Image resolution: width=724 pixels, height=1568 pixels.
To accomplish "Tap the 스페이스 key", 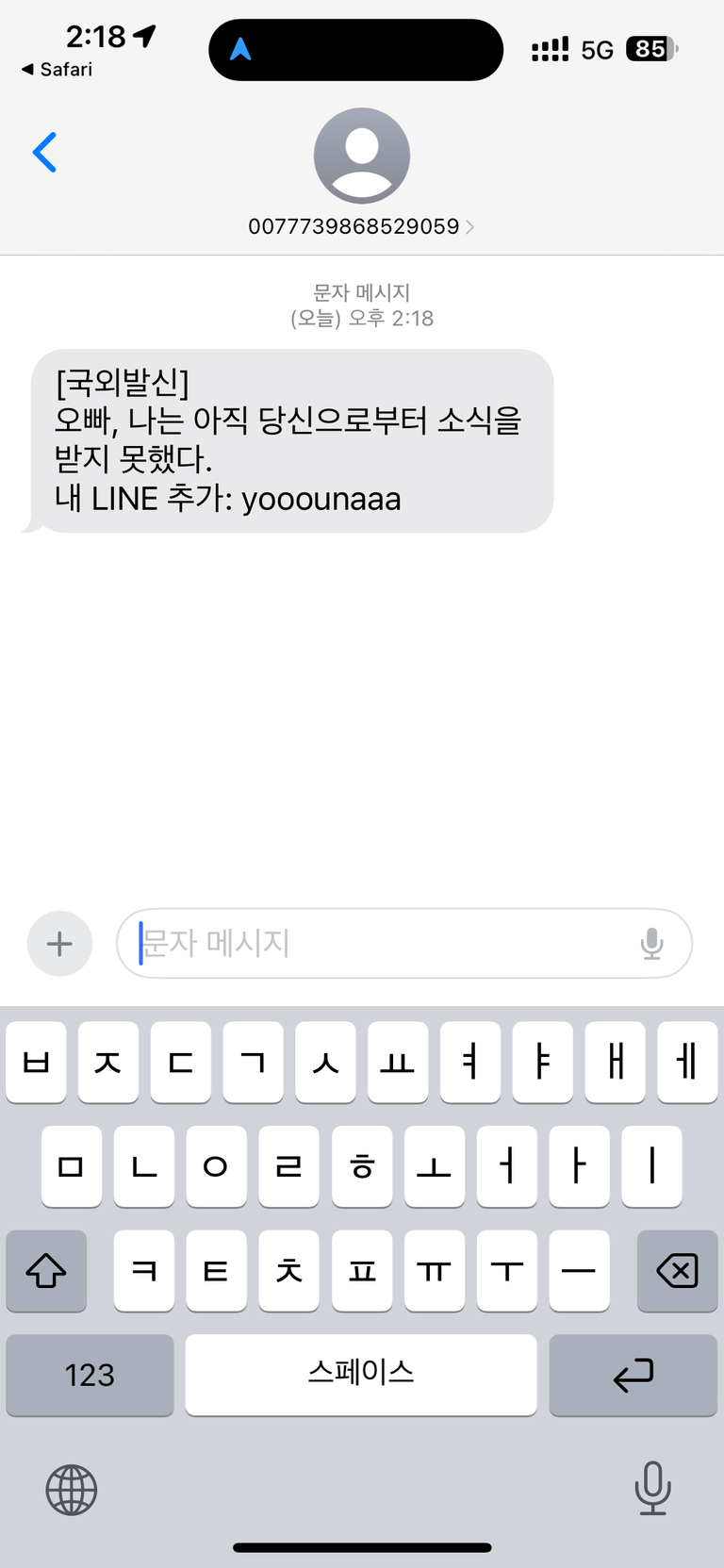I will pos(361,1374).
